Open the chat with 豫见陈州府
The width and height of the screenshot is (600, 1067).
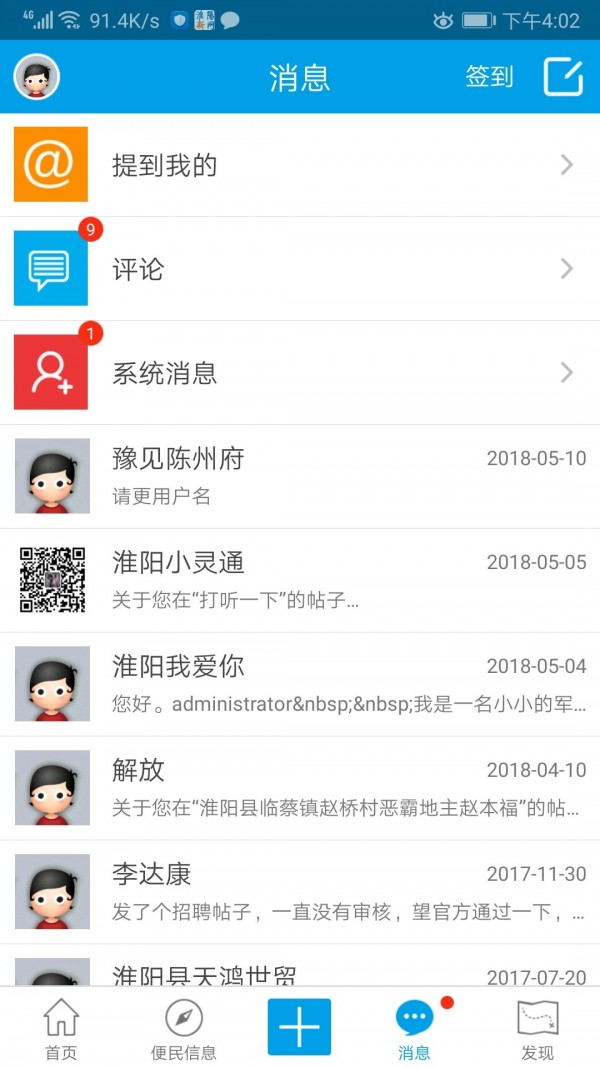(300, 476)
